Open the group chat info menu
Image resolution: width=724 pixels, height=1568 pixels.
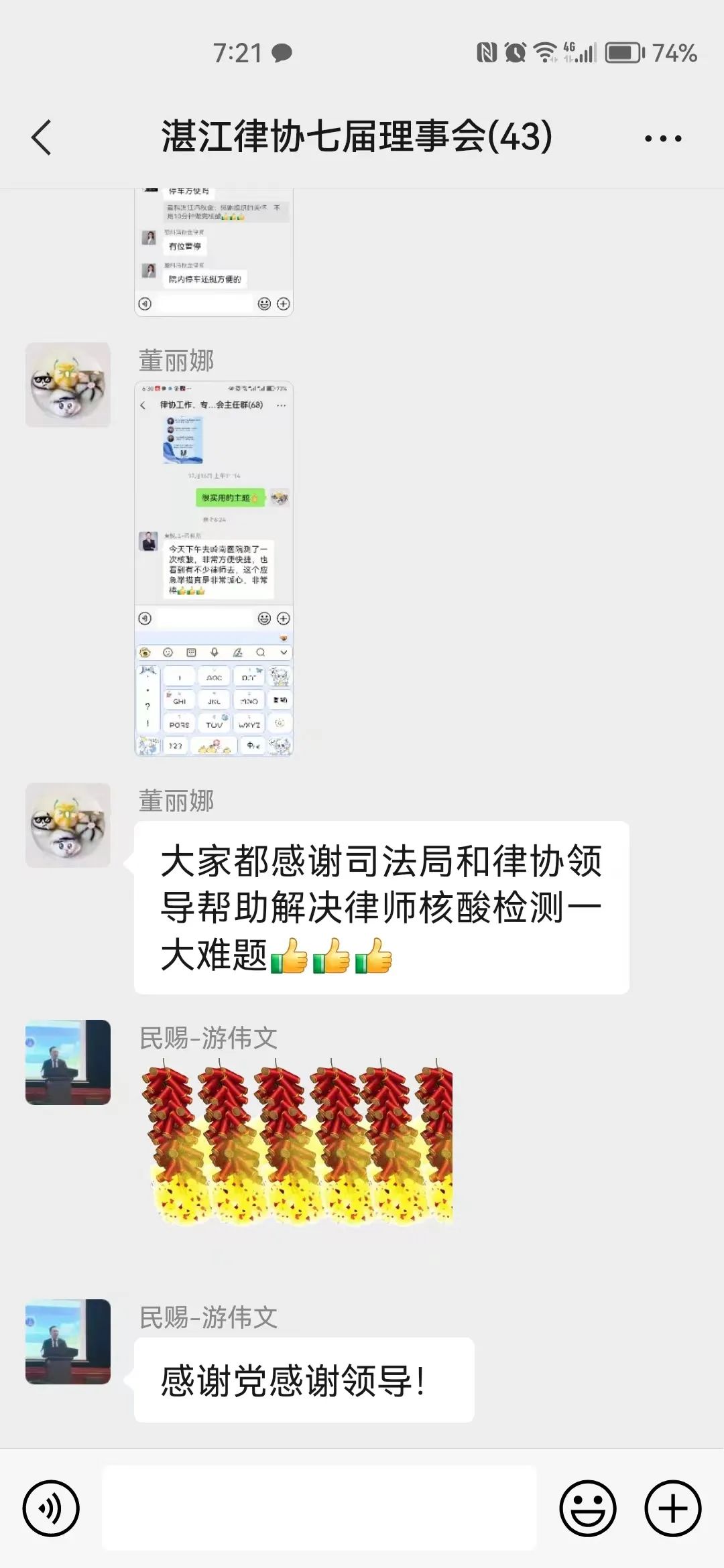[662, 139]
